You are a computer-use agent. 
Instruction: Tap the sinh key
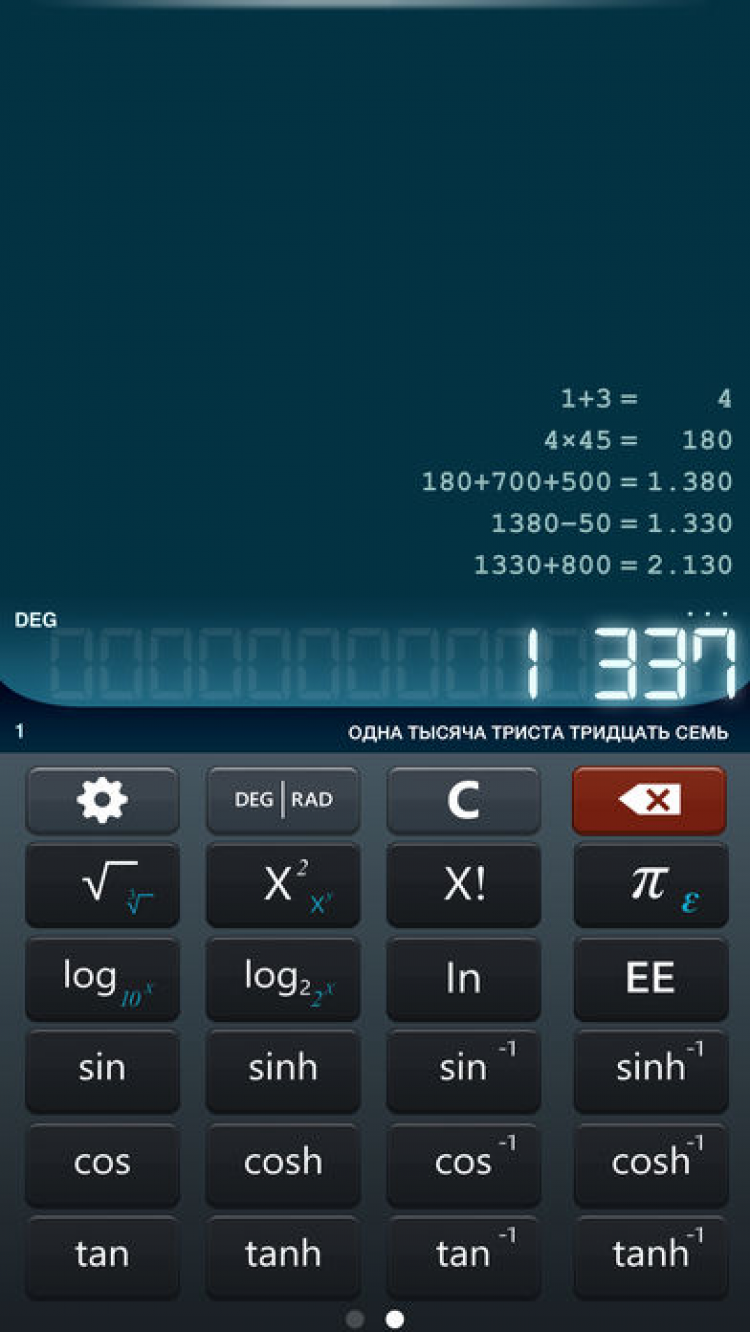[283, 1068]
